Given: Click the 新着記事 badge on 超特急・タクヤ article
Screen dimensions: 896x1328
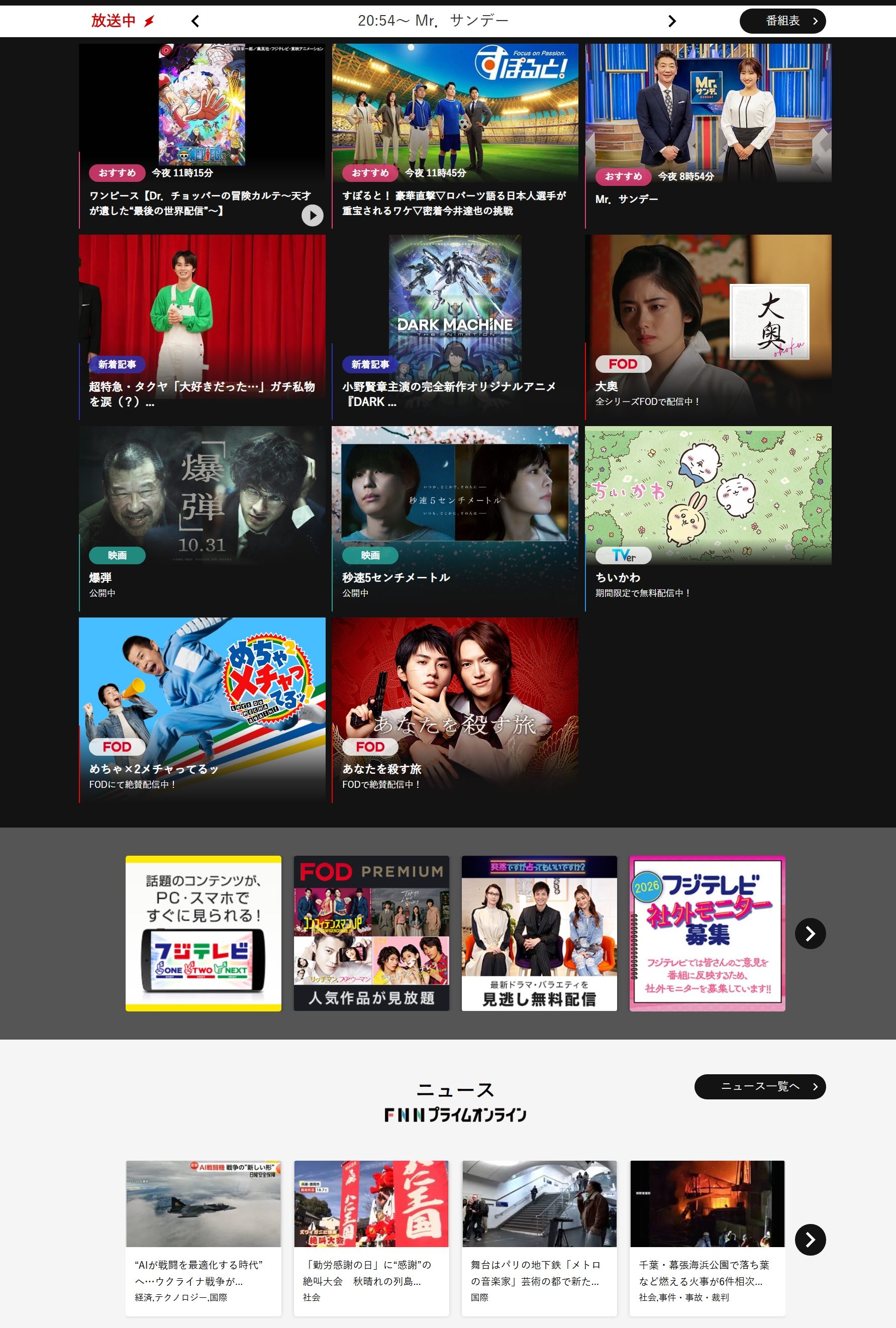Looking at the screenshot, I should [117, 364].
